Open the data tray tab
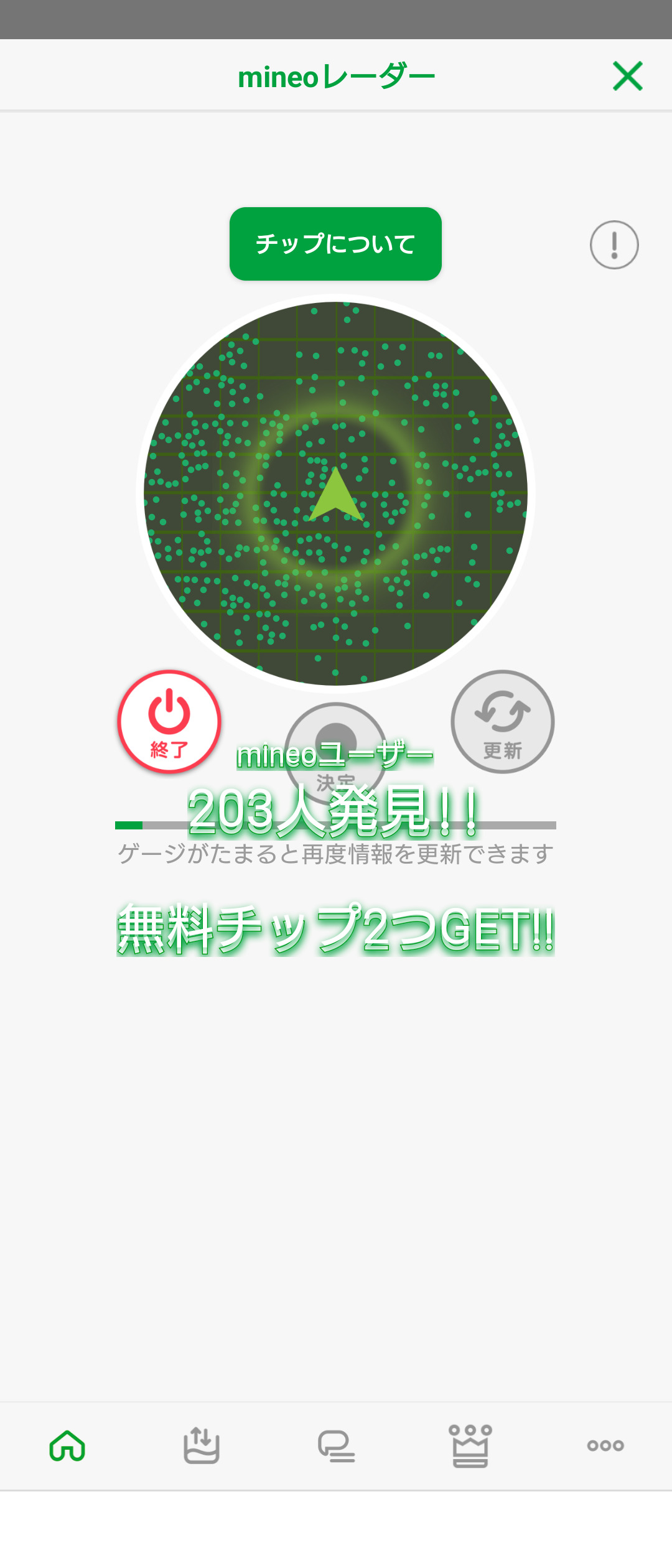 pyautogui.click(x=202, y=1445)
